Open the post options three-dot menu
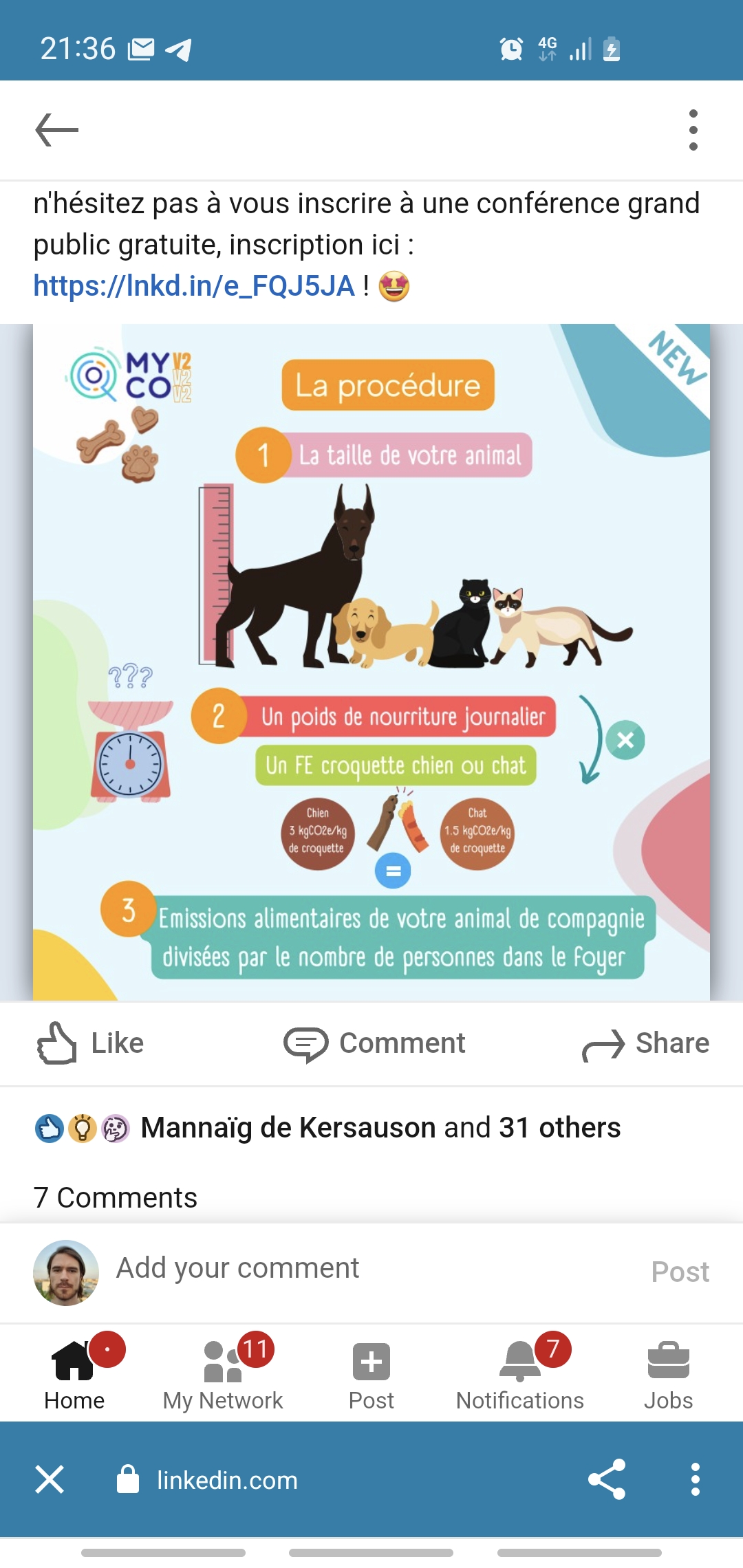The image size is (743, 1568). click(x=693, y=129)
